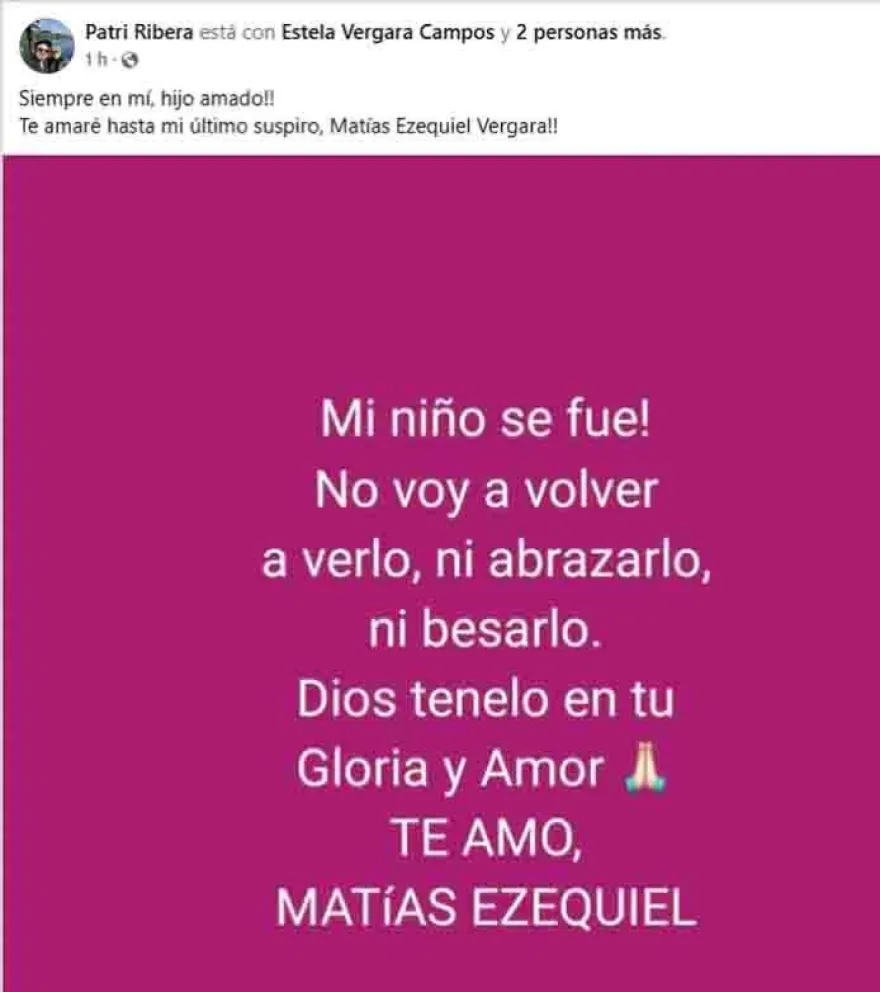The height and width of the screenshot is (992, 880).
Task: Open Patri Ribera's profile picture
Action: coord(46,45)
